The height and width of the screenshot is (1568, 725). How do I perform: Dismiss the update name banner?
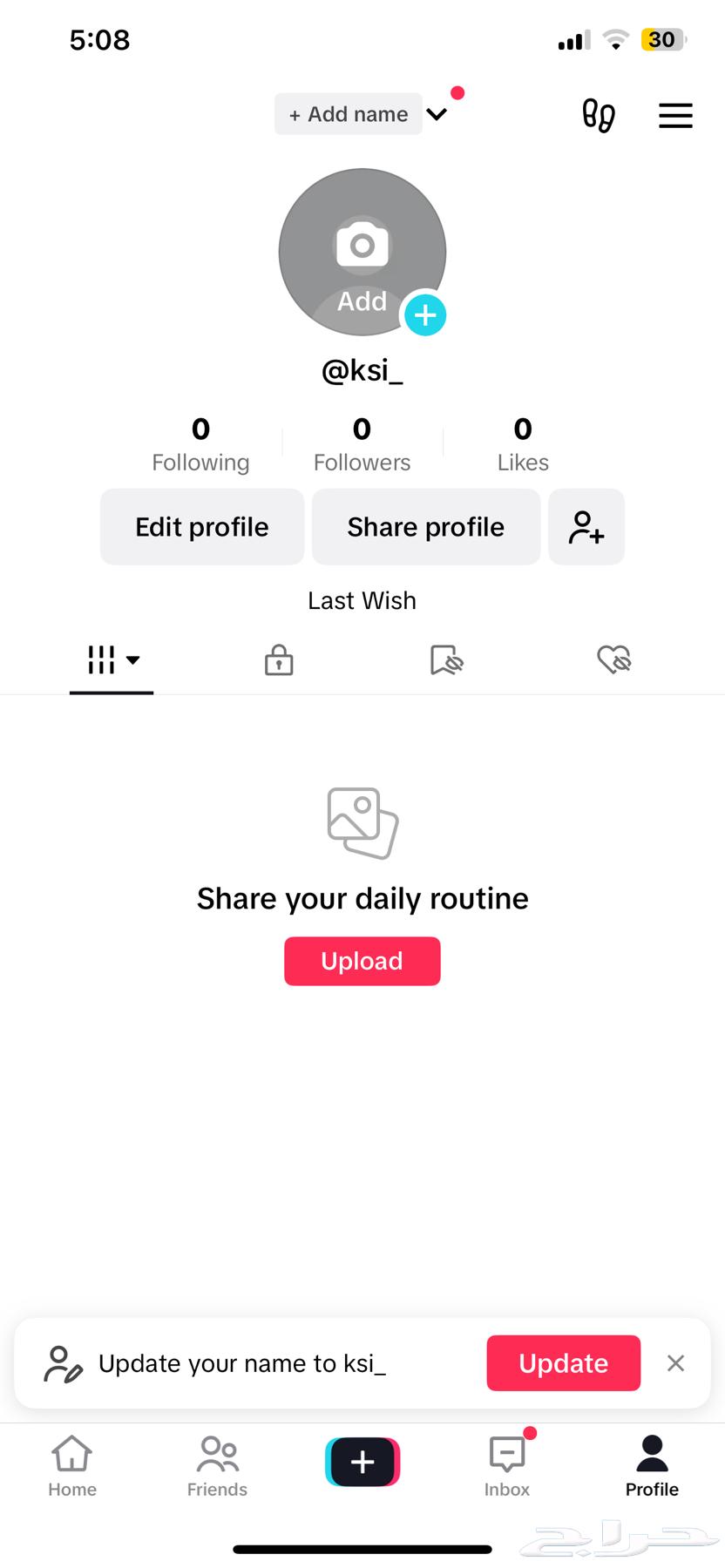675,1363
